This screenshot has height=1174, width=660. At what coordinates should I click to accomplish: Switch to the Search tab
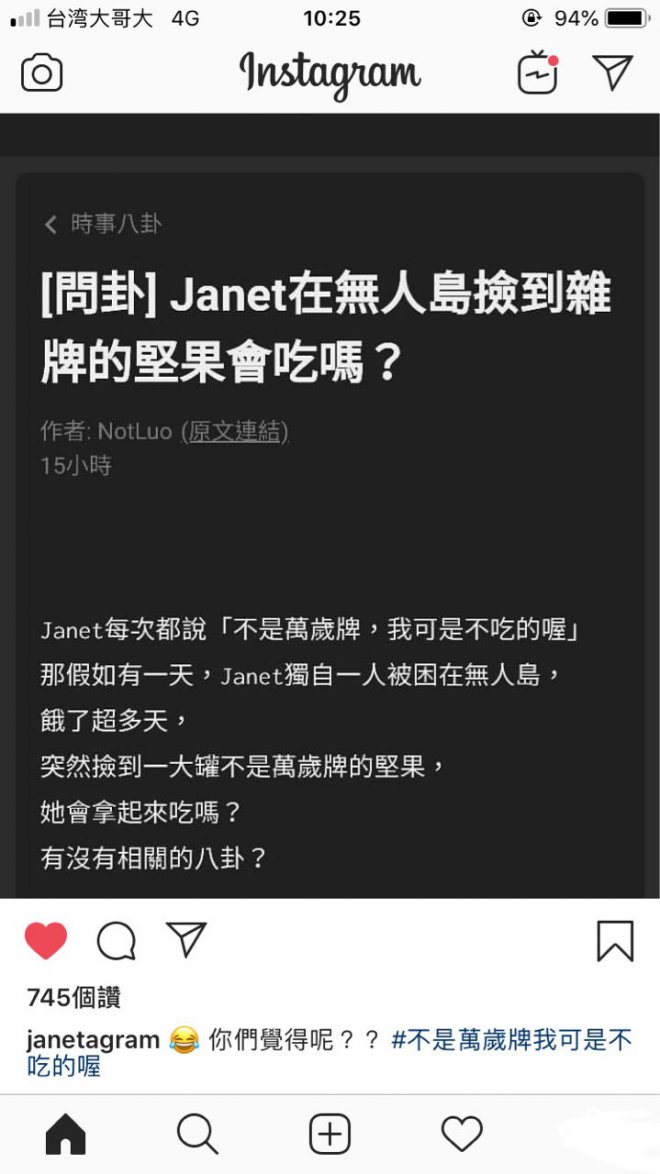coord(197,1134)
